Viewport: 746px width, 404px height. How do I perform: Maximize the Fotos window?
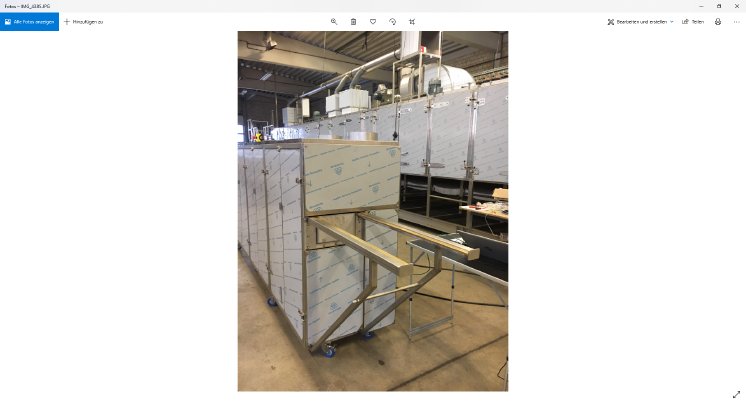(x=719, y=5)
